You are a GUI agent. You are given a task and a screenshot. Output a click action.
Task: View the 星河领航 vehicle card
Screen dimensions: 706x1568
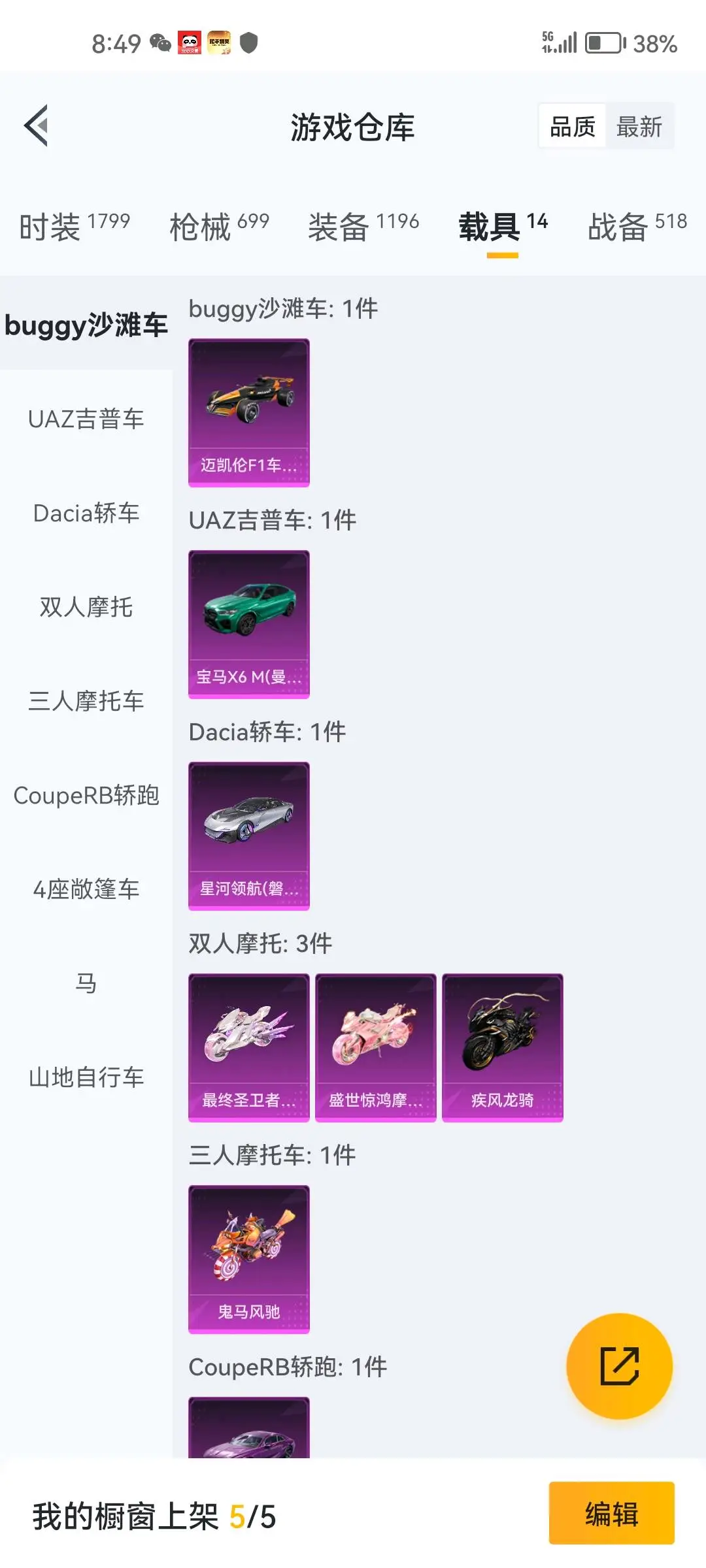[x=249, y=836]
